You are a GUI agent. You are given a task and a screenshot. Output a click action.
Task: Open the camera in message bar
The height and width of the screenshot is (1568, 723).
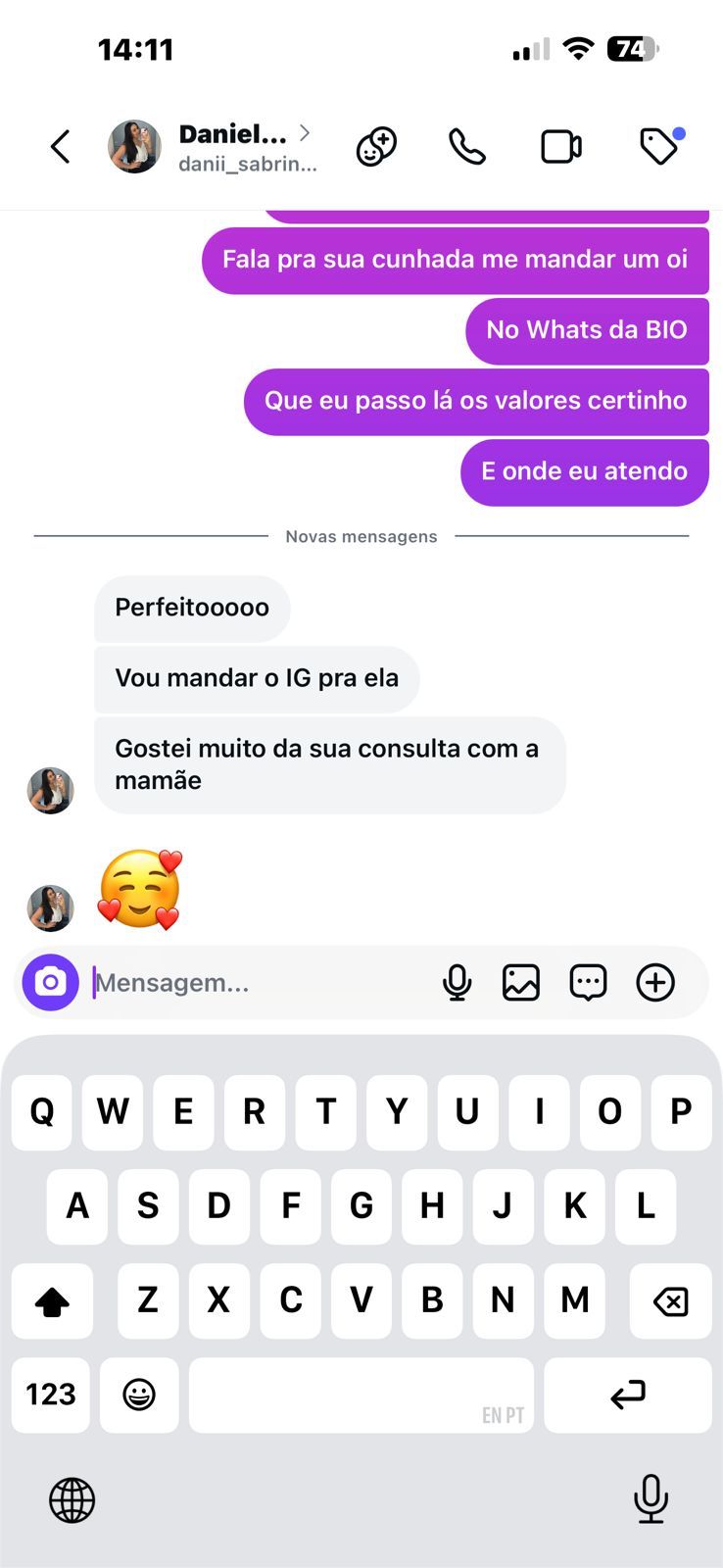(51, 982)
